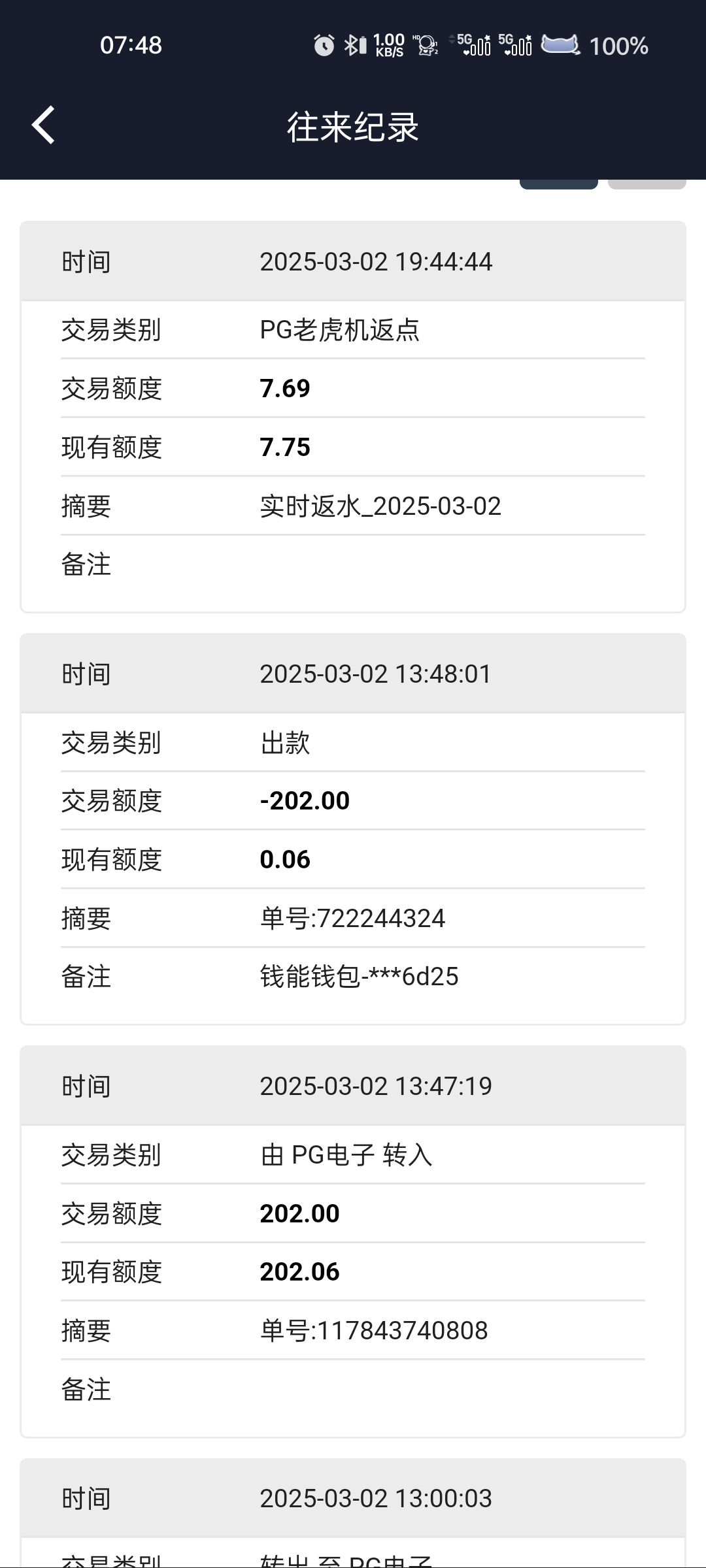Image resolution: width=706 pixels, height=1568 pixels.
Task: Go back from the 往来纪录 page
Action: tap(43, 125)
